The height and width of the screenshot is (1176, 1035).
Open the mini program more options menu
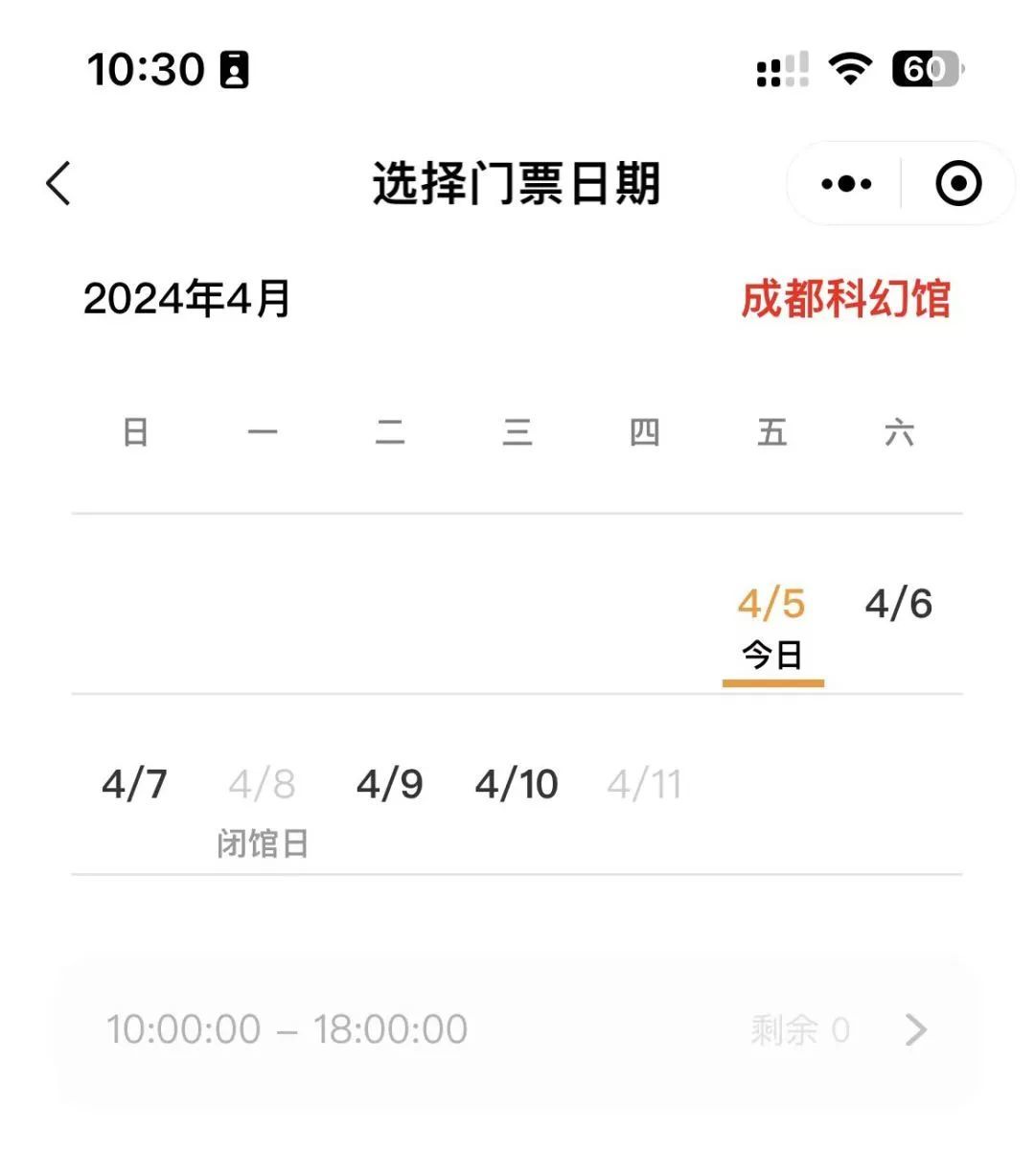click(x=846, y=183)
